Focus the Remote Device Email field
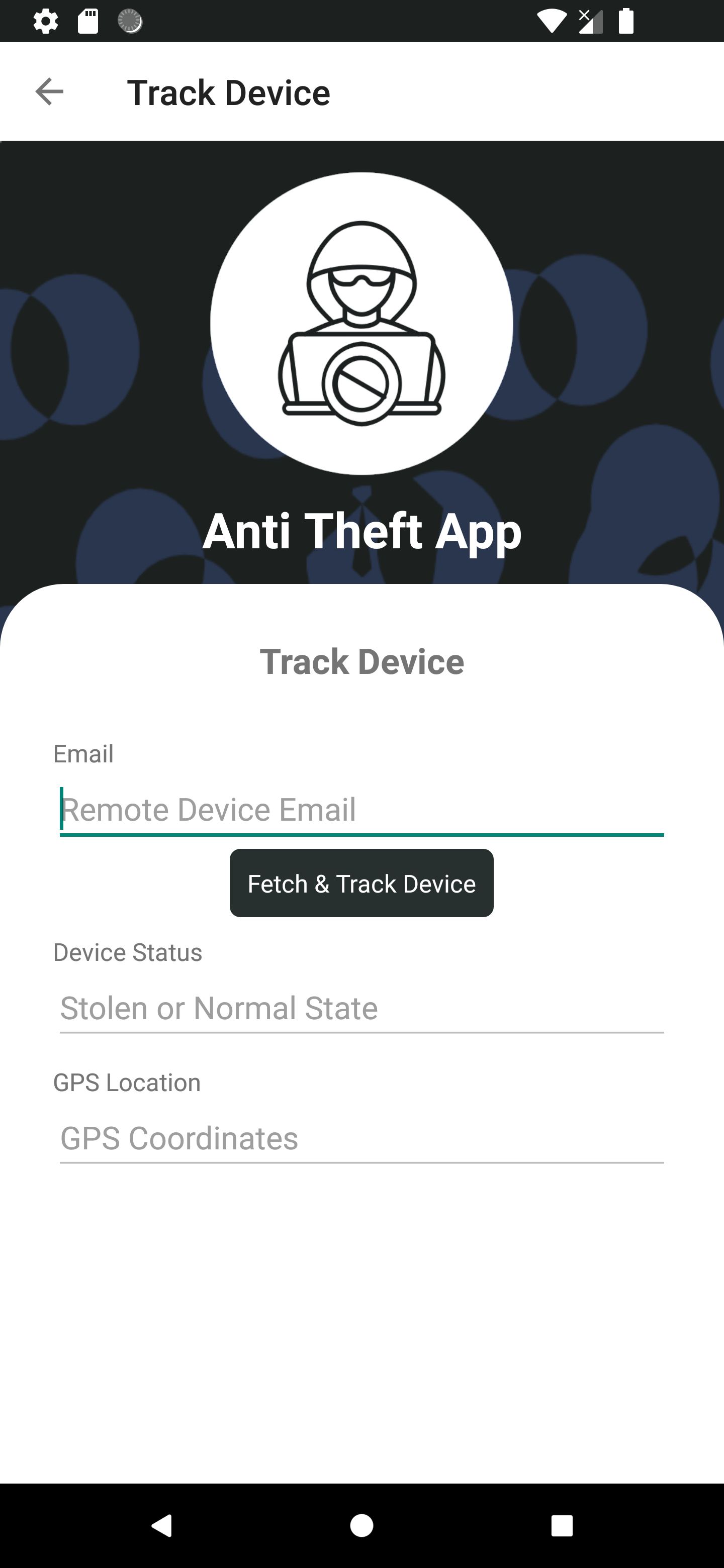Screen dimensions: 724x1568 tap(361, 810)
